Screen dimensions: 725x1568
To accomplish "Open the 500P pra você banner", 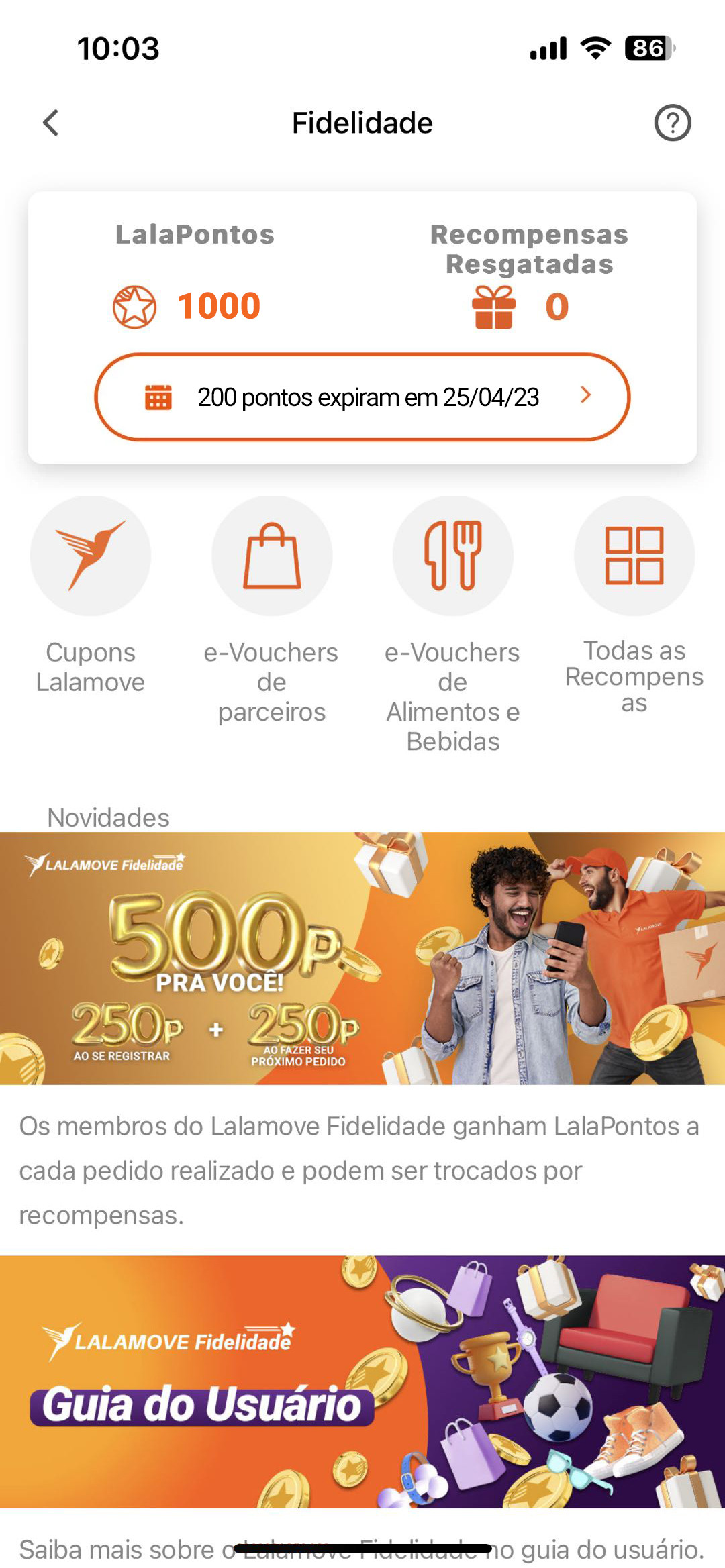I will 362,958.
